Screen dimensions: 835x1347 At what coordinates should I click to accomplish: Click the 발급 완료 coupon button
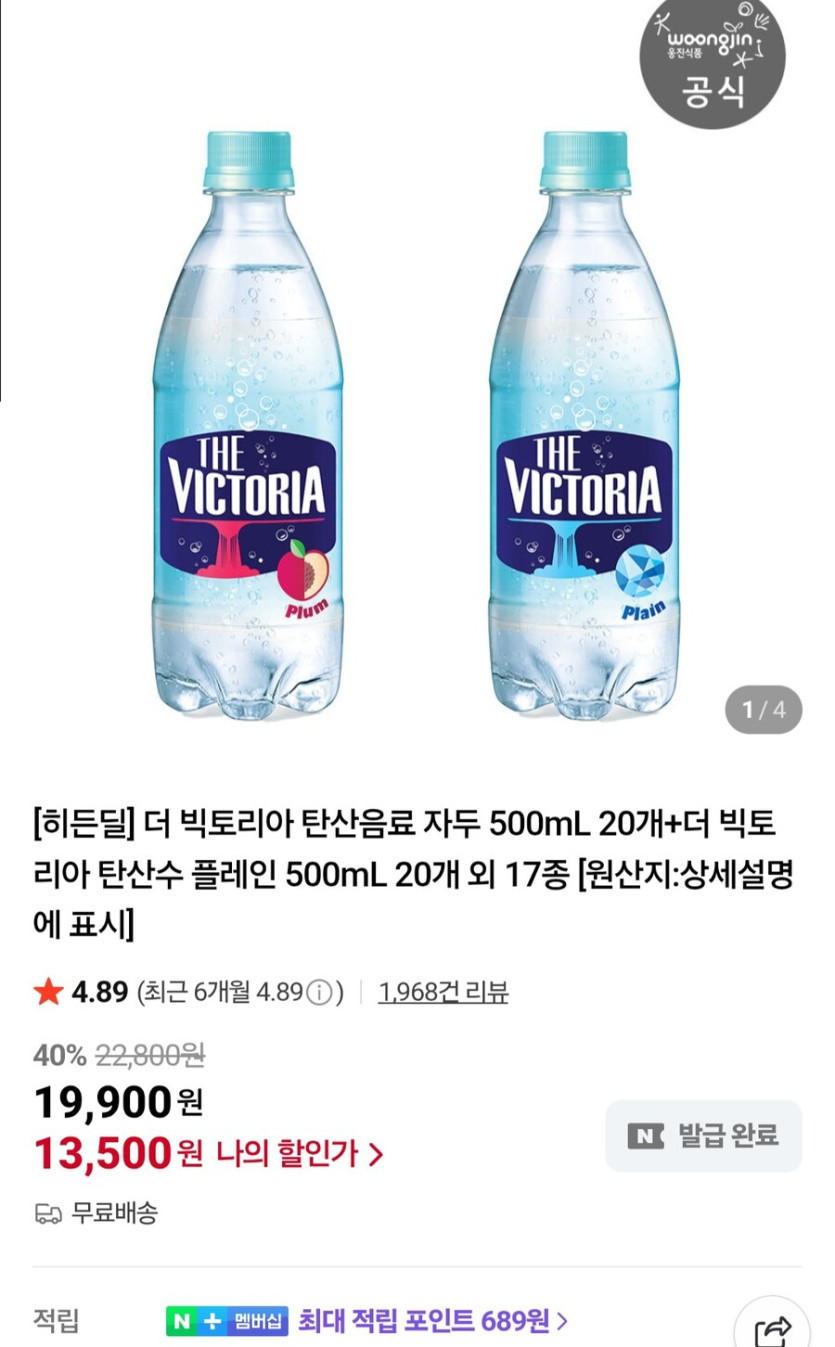pos(703,1135)
